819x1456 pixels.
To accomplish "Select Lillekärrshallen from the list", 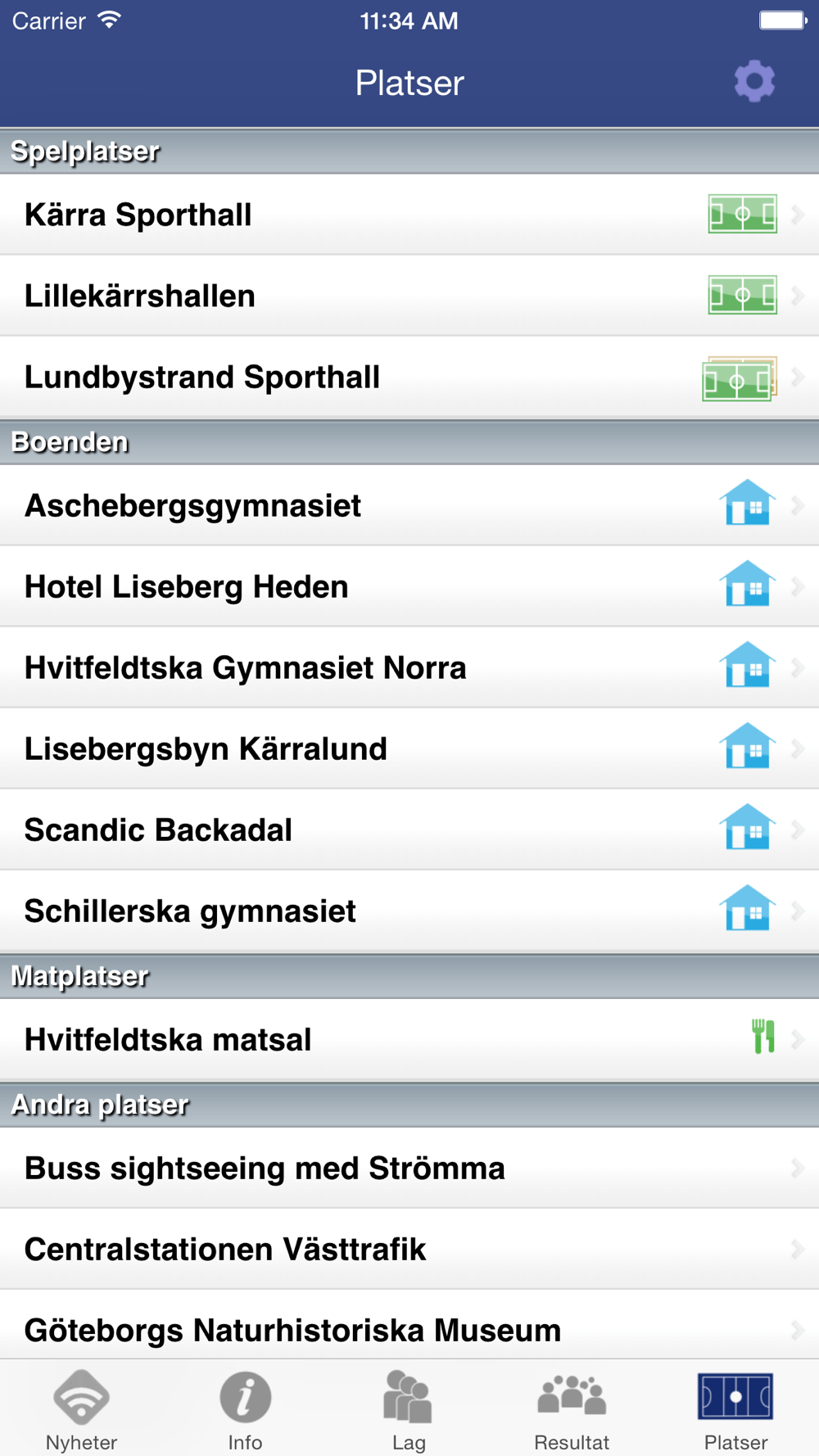I will click(409, 296).
